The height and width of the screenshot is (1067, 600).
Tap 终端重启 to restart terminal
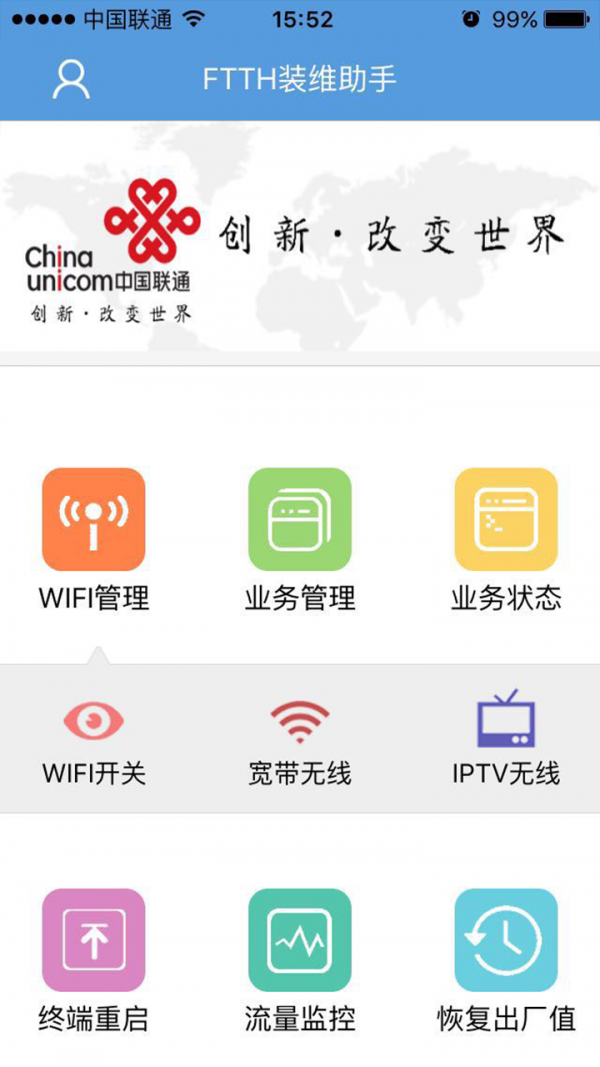click(94, 940)
